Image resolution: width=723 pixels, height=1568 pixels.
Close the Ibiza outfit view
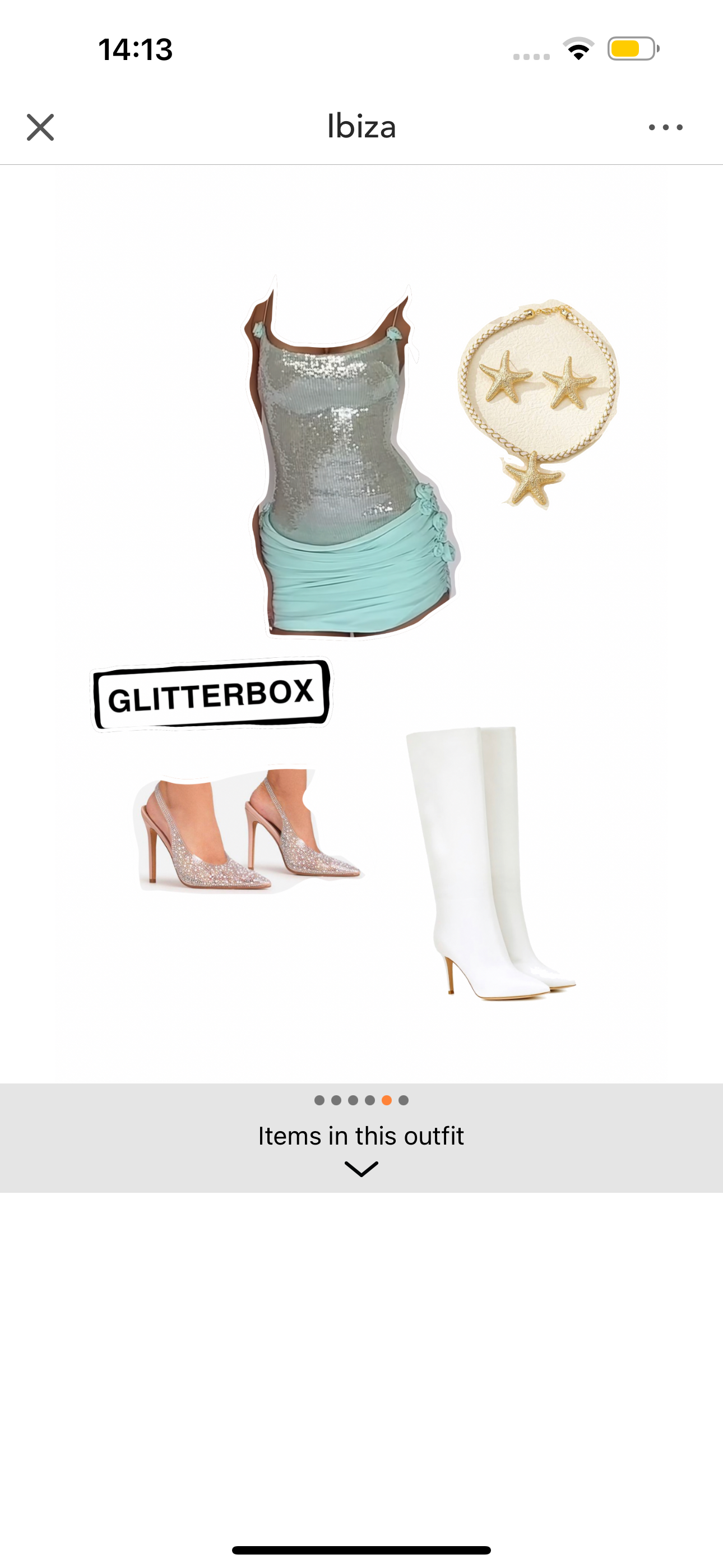tap(40, 127)
